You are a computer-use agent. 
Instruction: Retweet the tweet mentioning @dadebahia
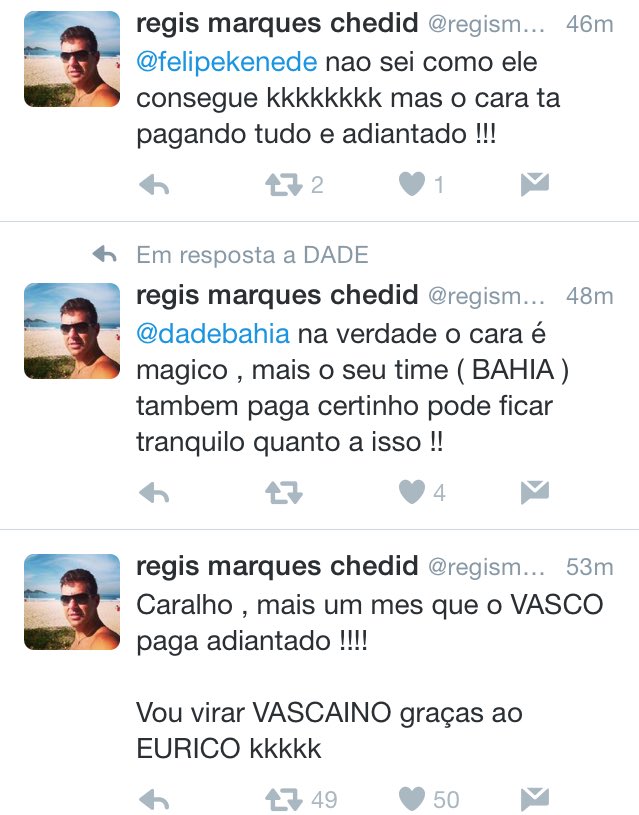[x=283, y=492]
